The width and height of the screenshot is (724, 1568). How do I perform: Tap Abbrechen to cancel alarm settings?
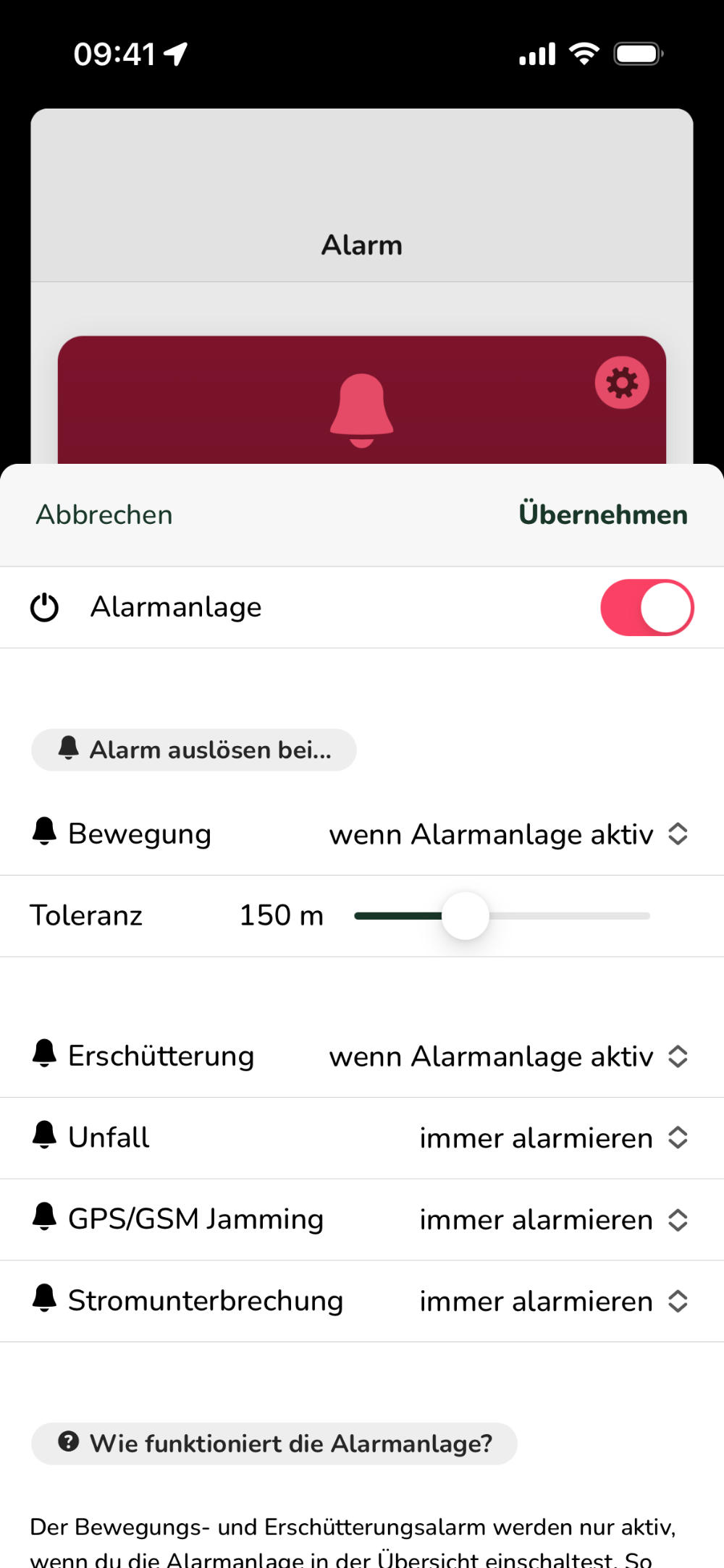104,514
